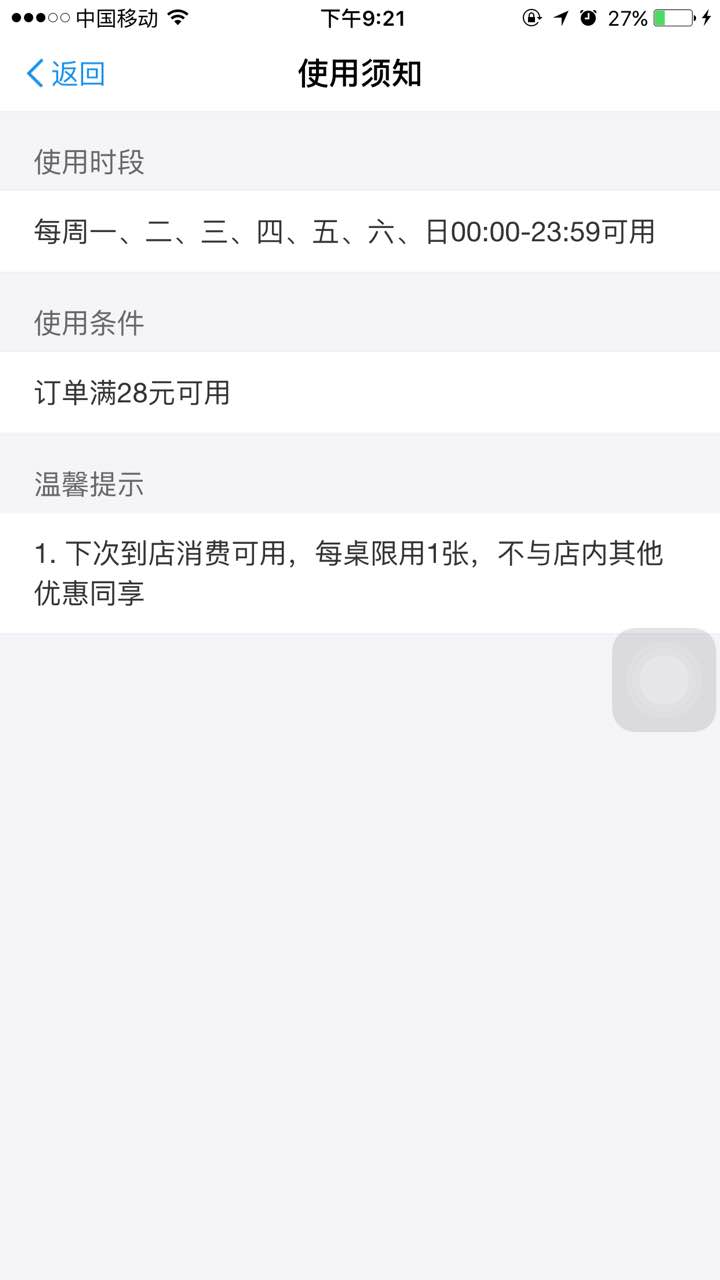Open the AssistiveTouch floating button

click(x=664, y=680)
